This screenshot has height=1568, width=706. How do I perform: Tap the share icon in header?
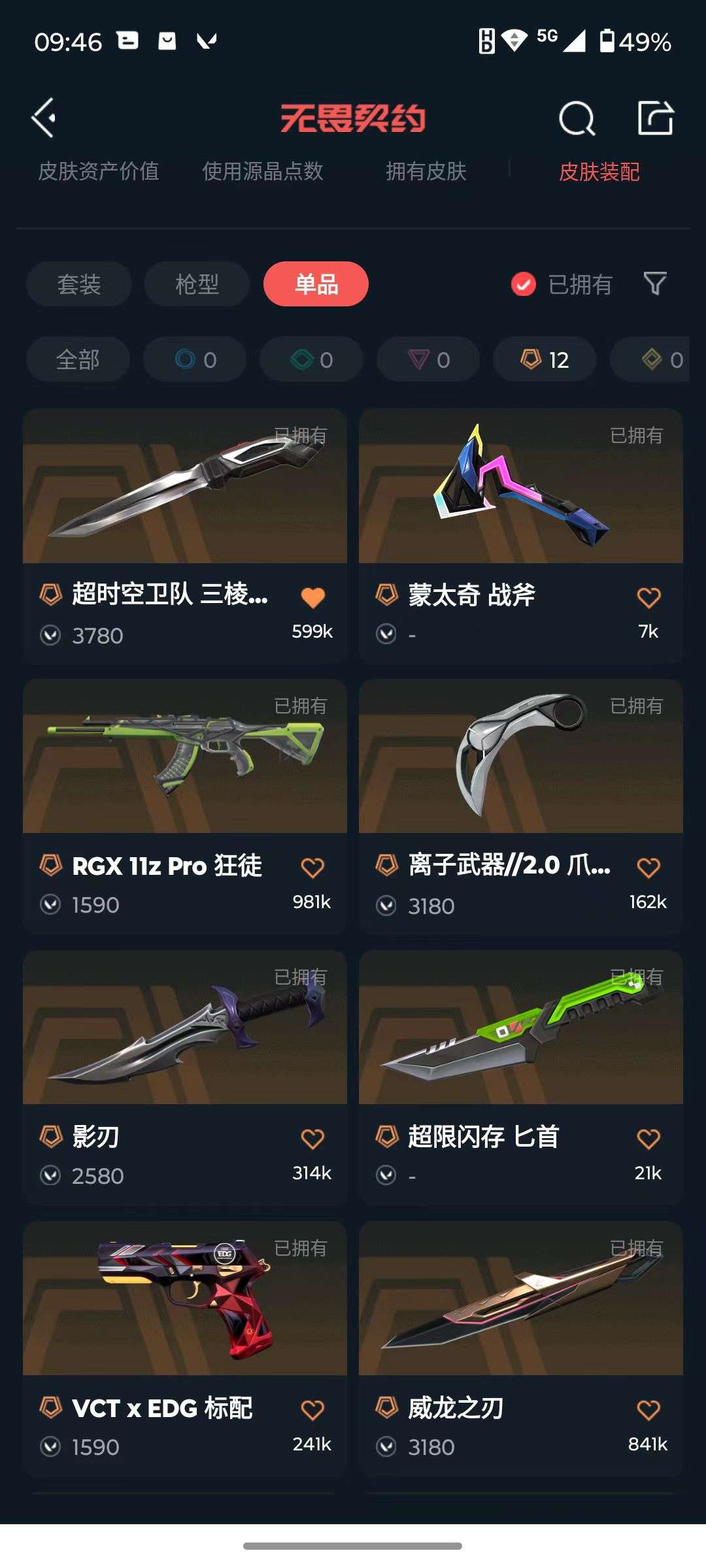(655, 118)
